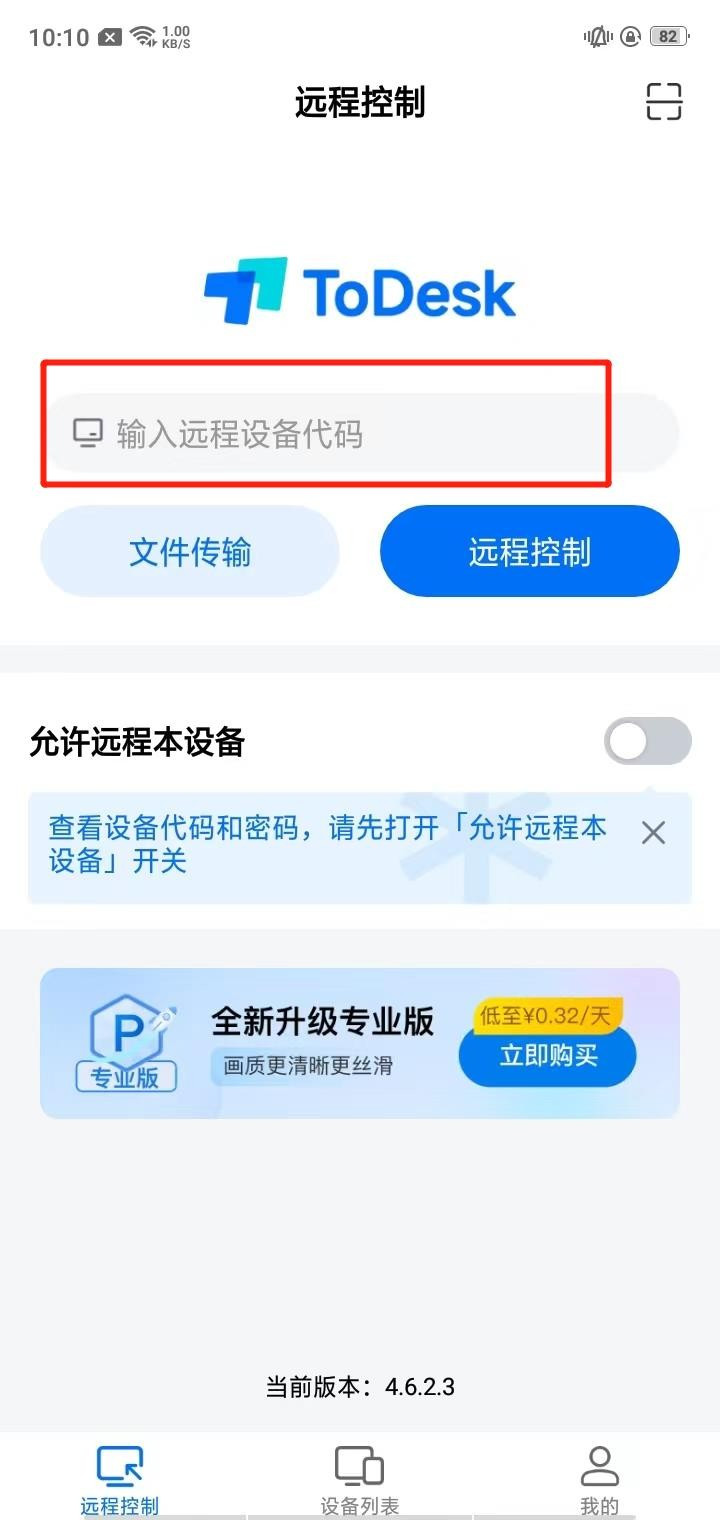The width and height of the screenshot is (720, 1520).
Task: Dismiss the device code notice with X
Action: [653, 832]
